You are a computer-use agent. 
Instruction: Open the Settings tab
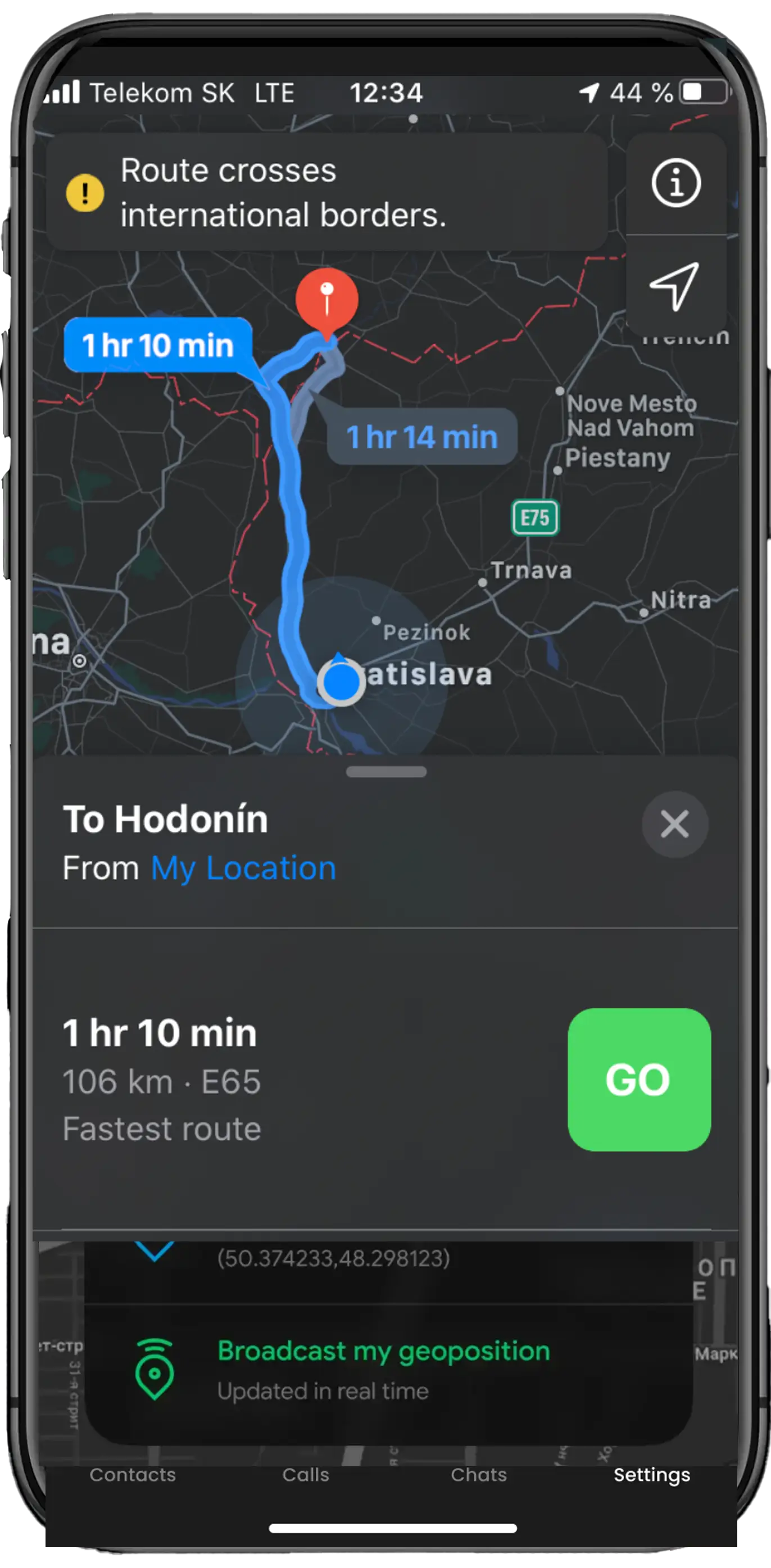tap(652, 1475)
